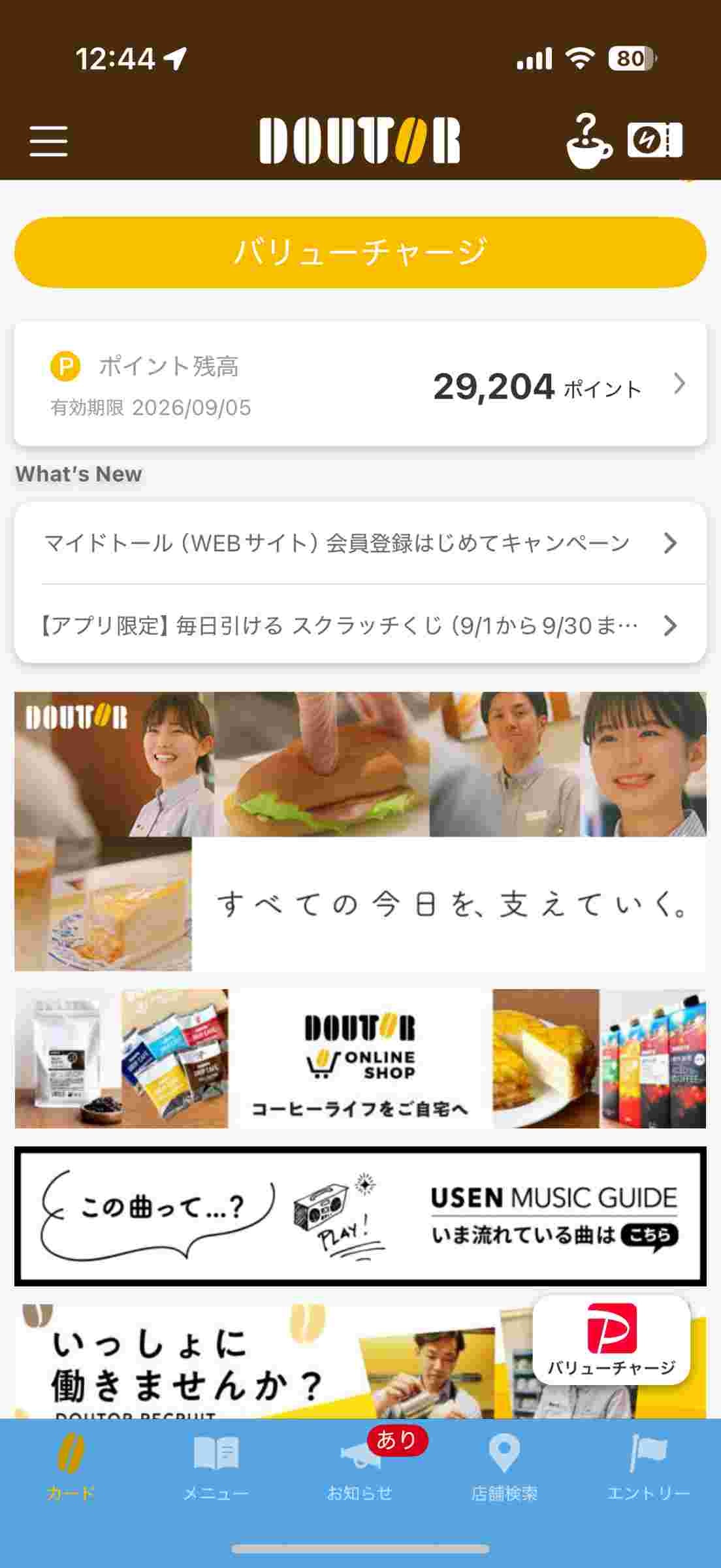
Task: Open the hamburger menu
Action: click(48, 141)
